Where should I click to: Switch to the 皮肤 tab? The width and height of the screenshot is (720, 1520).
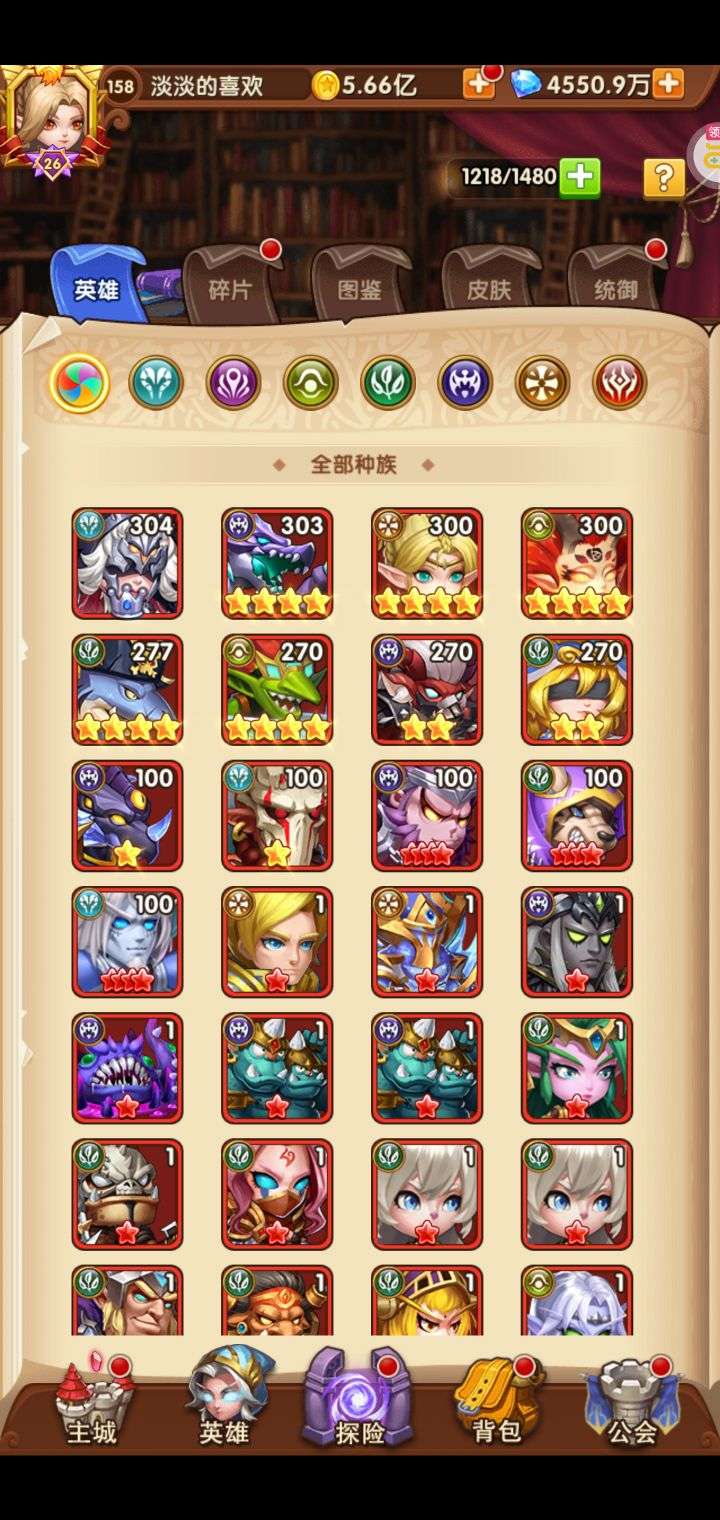pos(489,288)
